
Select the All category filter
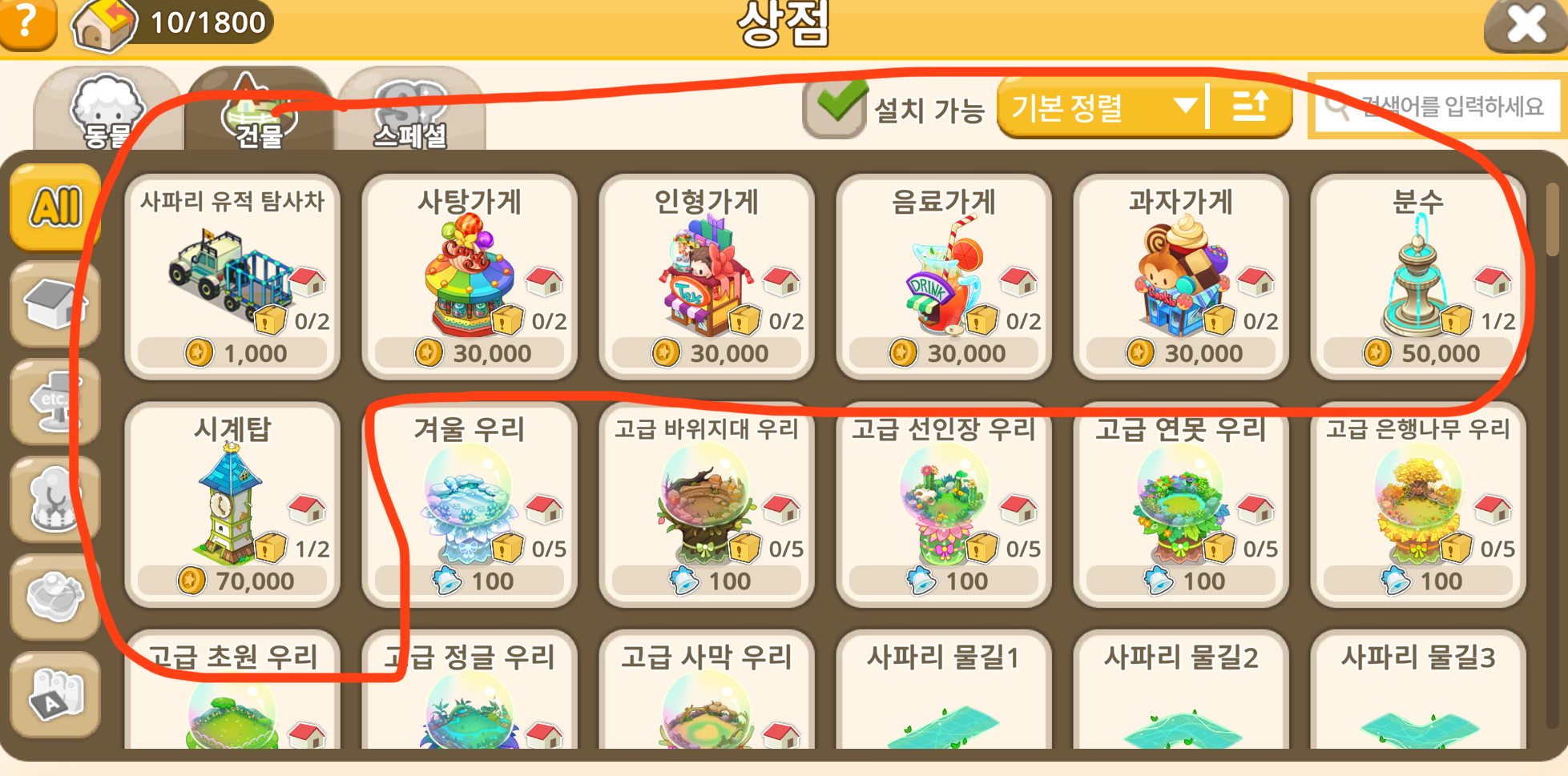(x=54, y=207)
